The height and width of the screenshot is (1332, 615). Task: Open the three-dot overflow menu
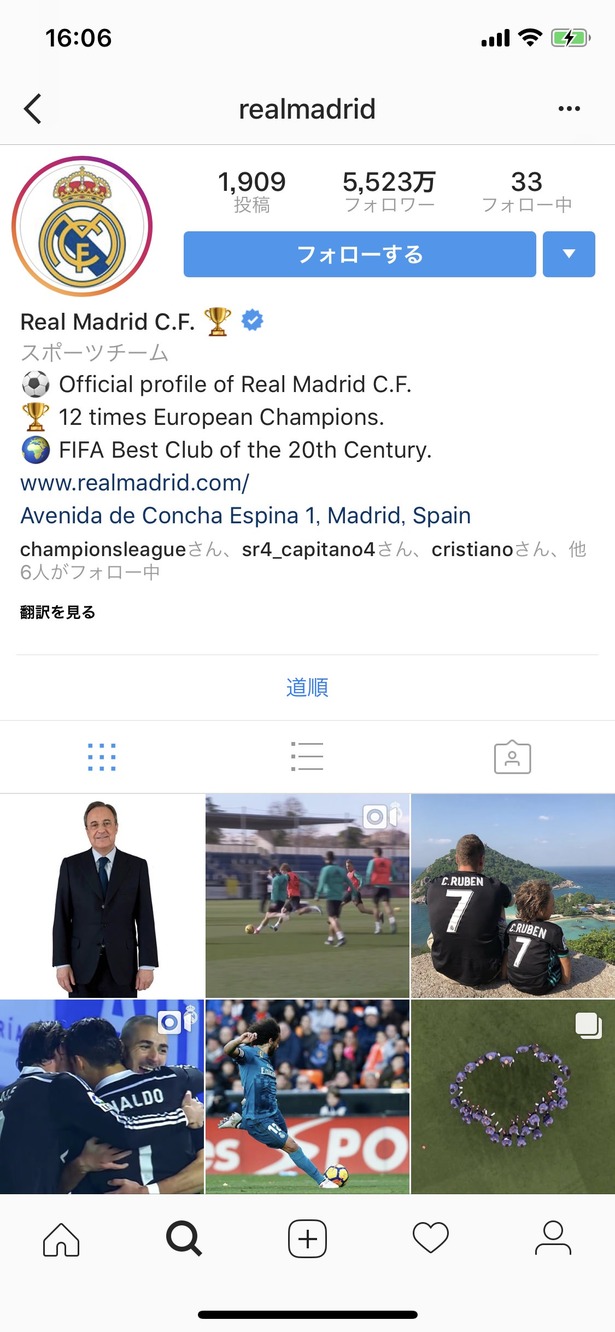569,109
